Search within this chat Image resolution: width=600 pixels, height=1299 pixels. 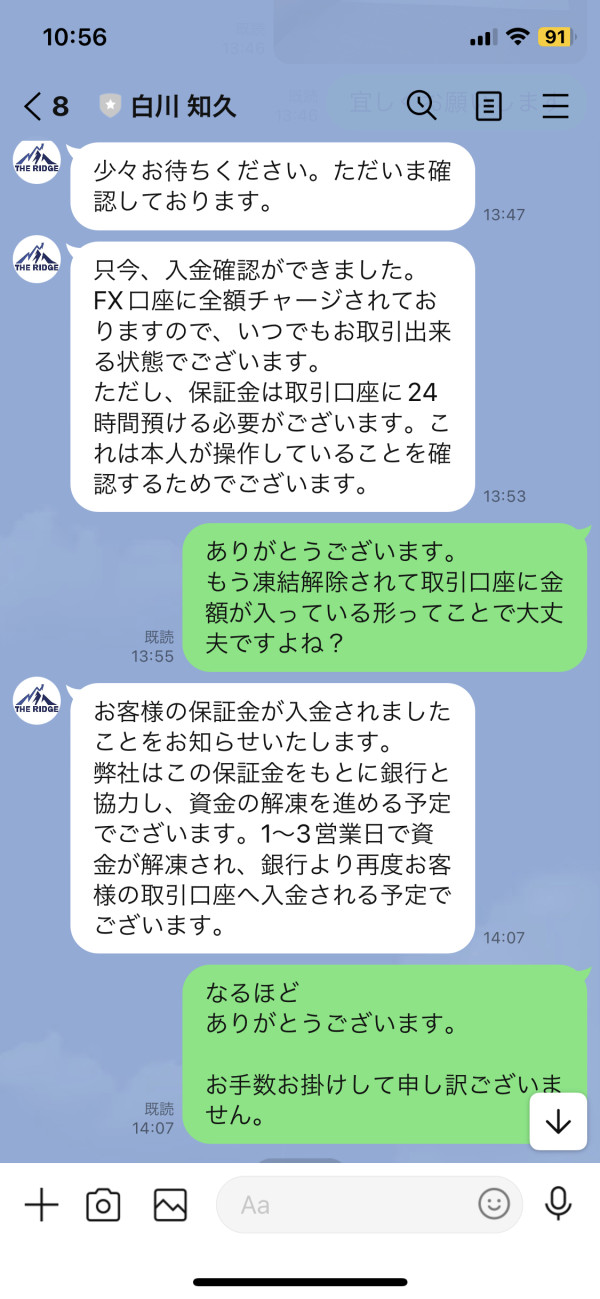[x=421, y=105]
